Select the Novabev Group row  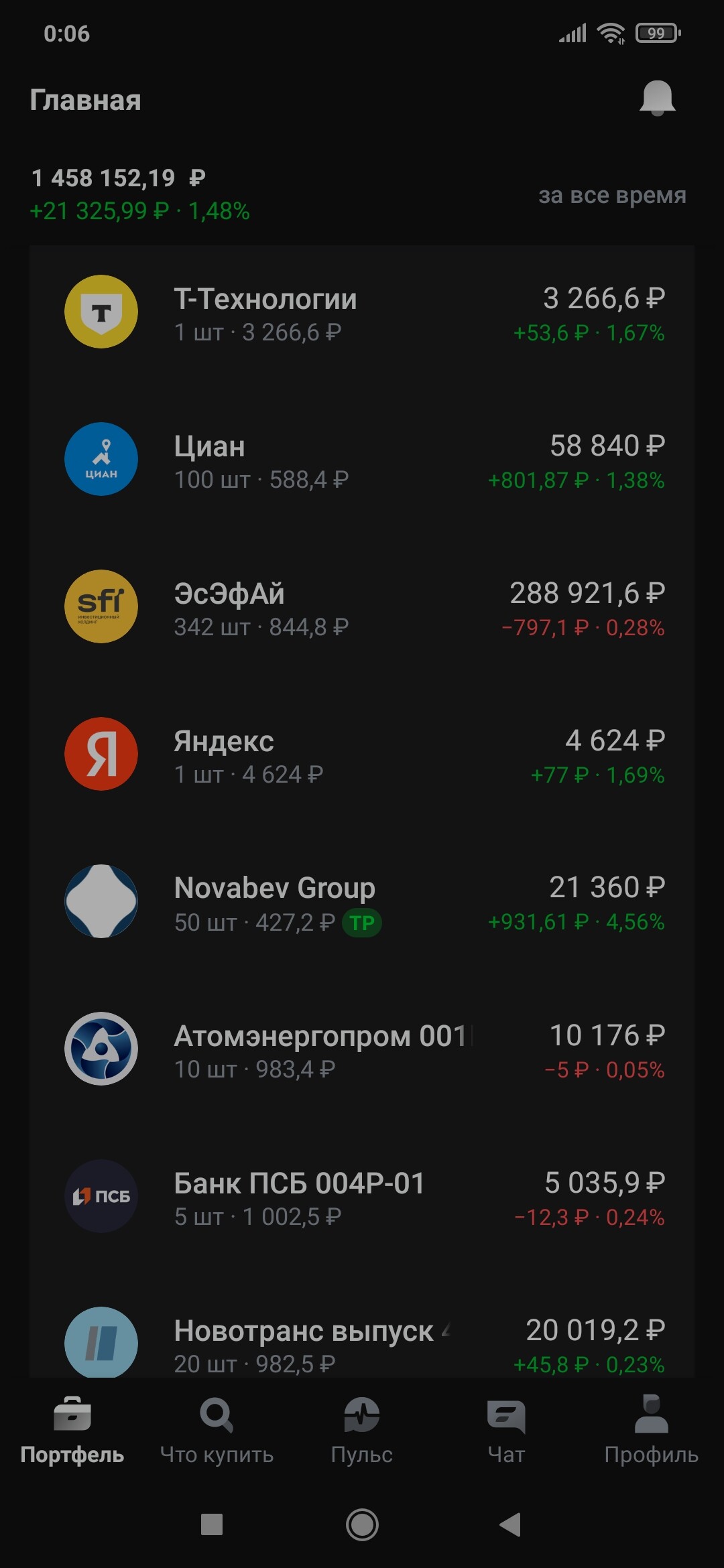coord(362,903)
